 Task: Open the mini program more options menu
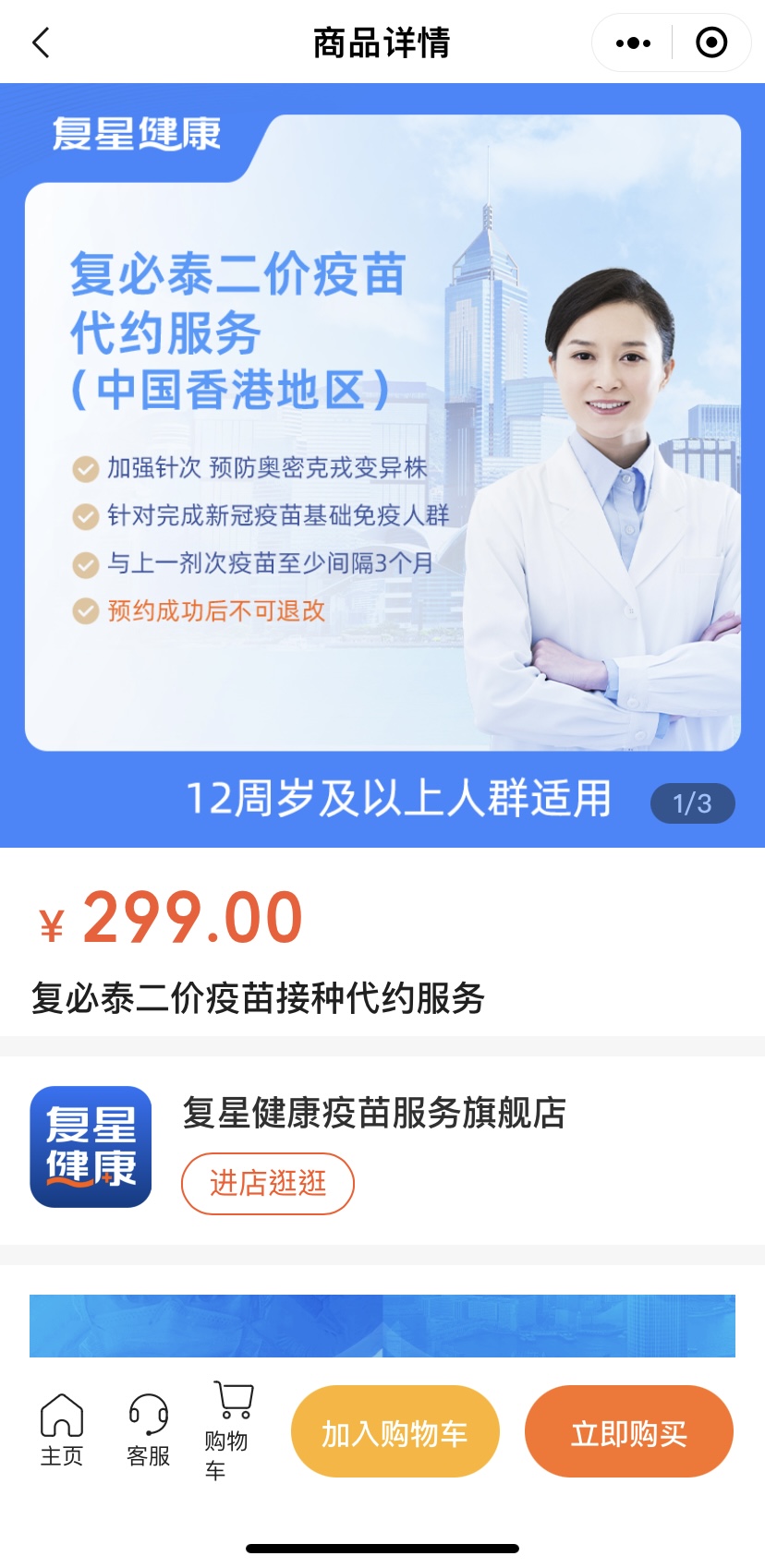click(633, 42)
